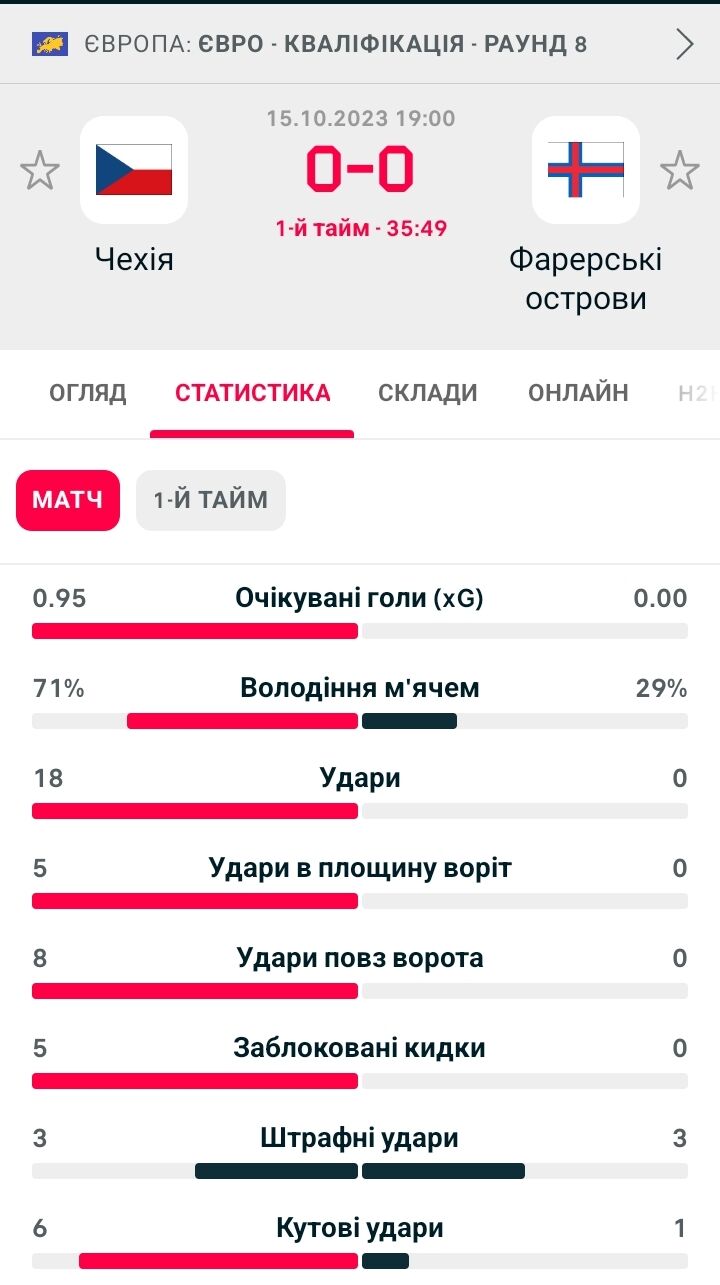Open the ОНЛАЙН tab

pos(578,393)
